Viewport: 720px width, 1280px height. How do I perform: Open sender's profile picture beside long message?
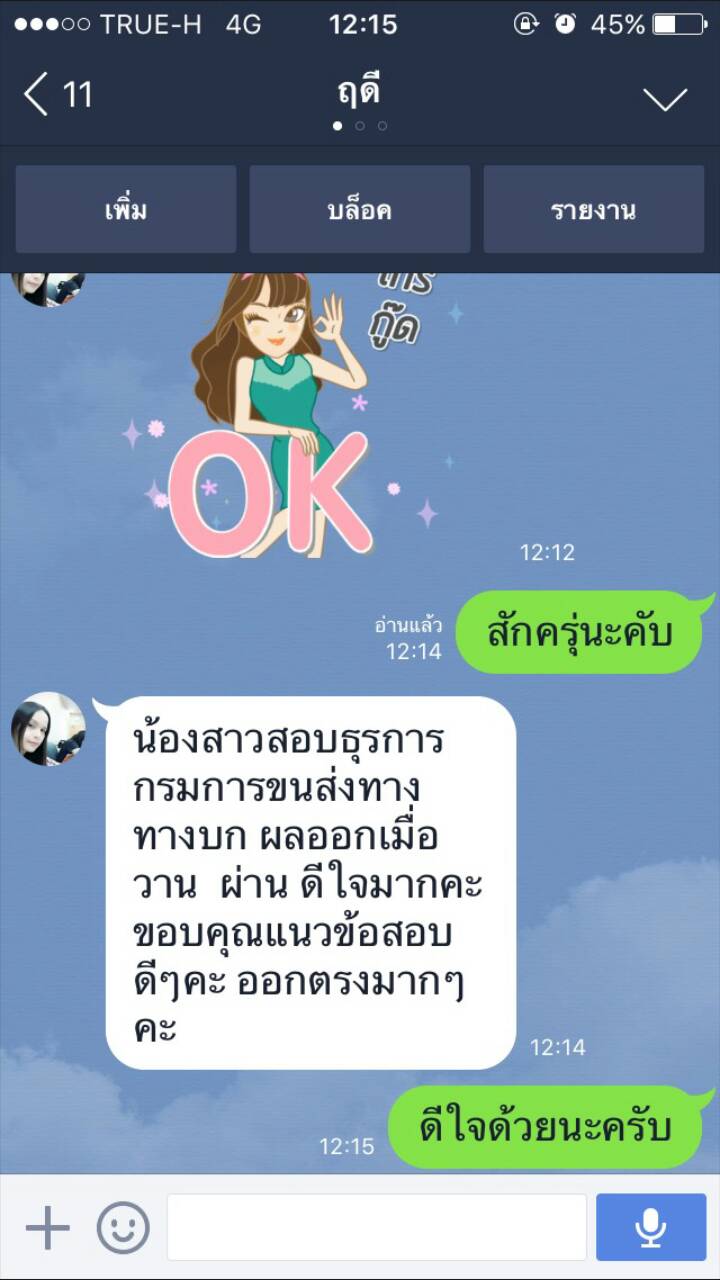pos(48,729)
